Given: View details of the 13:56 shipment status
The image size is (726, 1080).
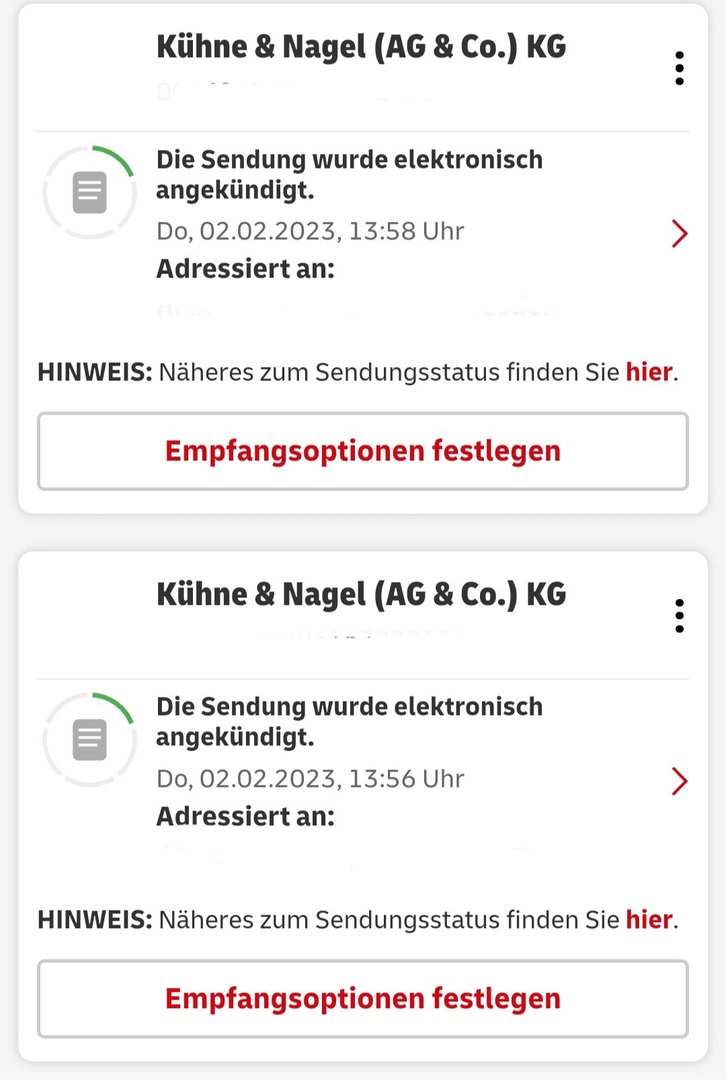Looking at the screenshot, I should point(679,781).
